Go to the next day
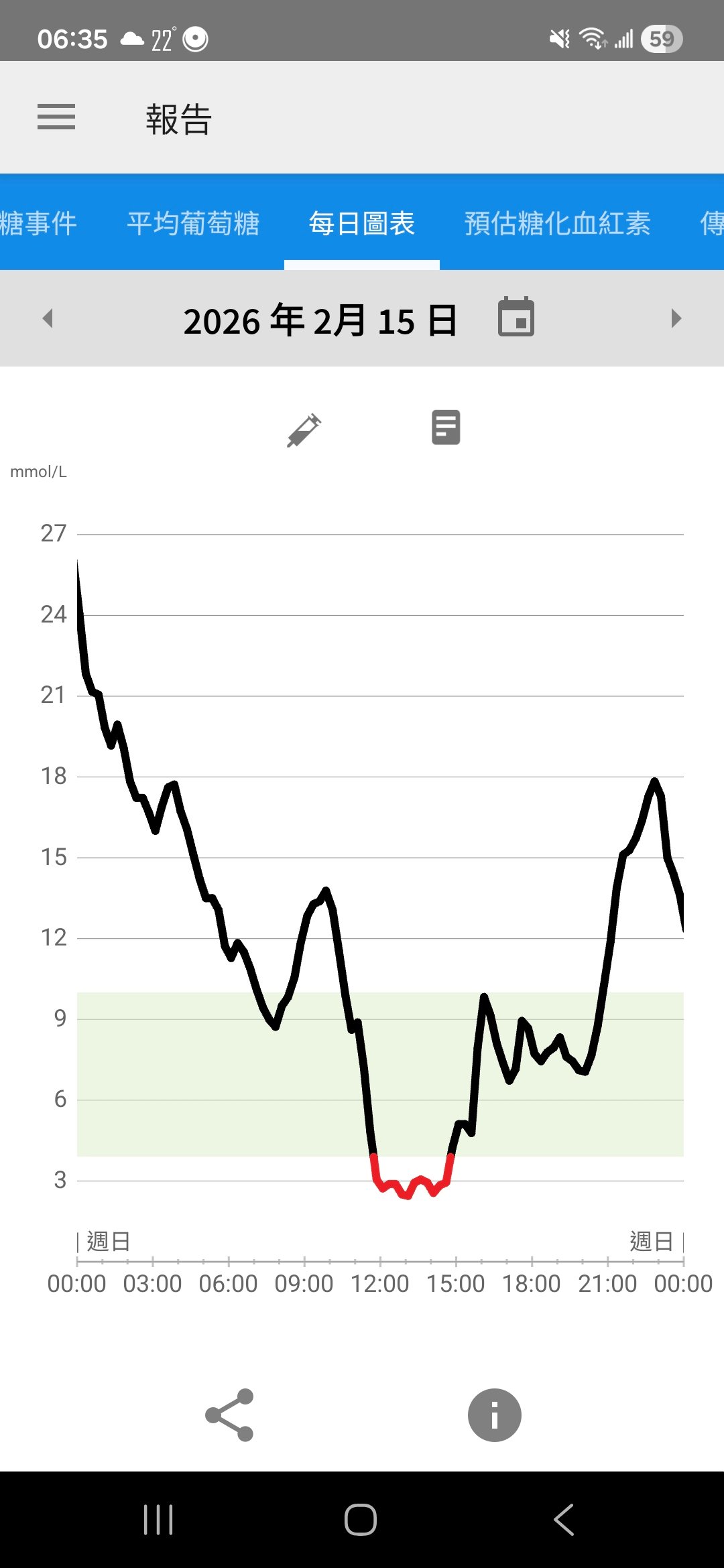Viewport: 724px width, 1568px height. [x=676, y=318]
